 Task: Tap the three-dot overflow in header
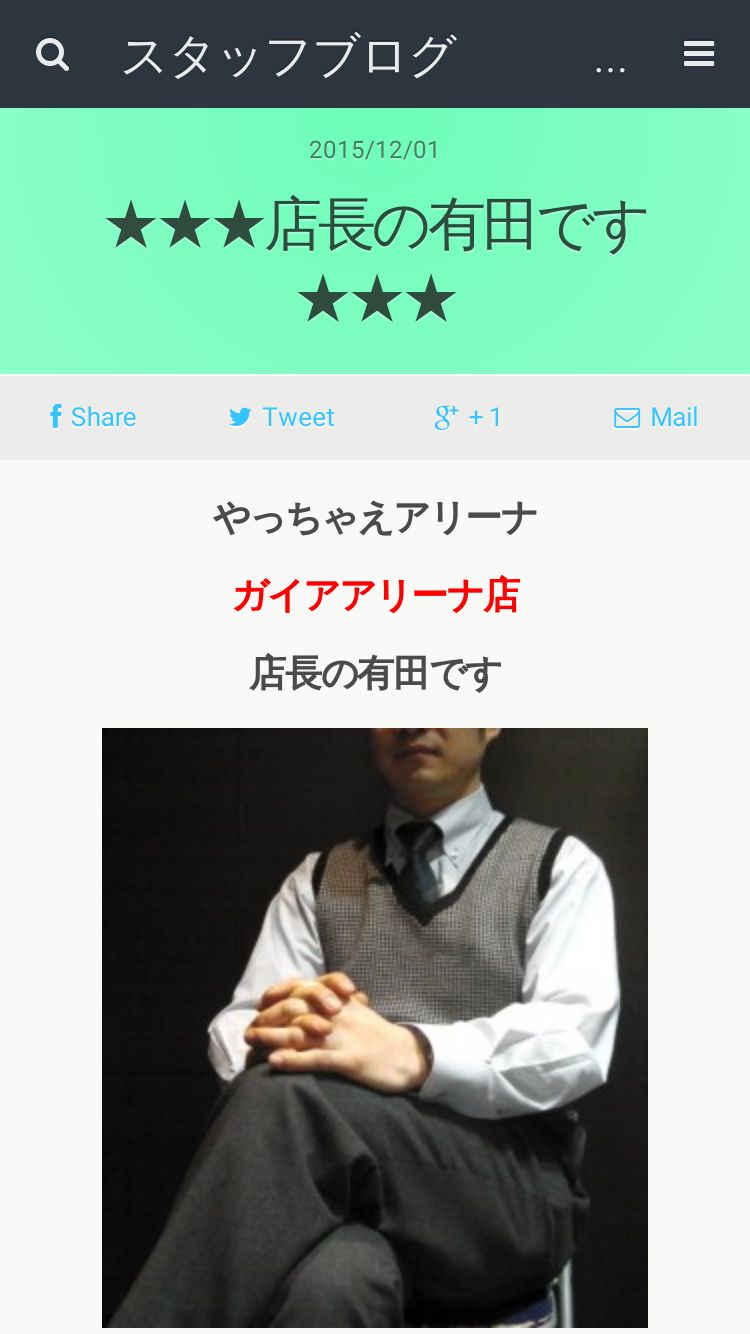coord(610,68)
